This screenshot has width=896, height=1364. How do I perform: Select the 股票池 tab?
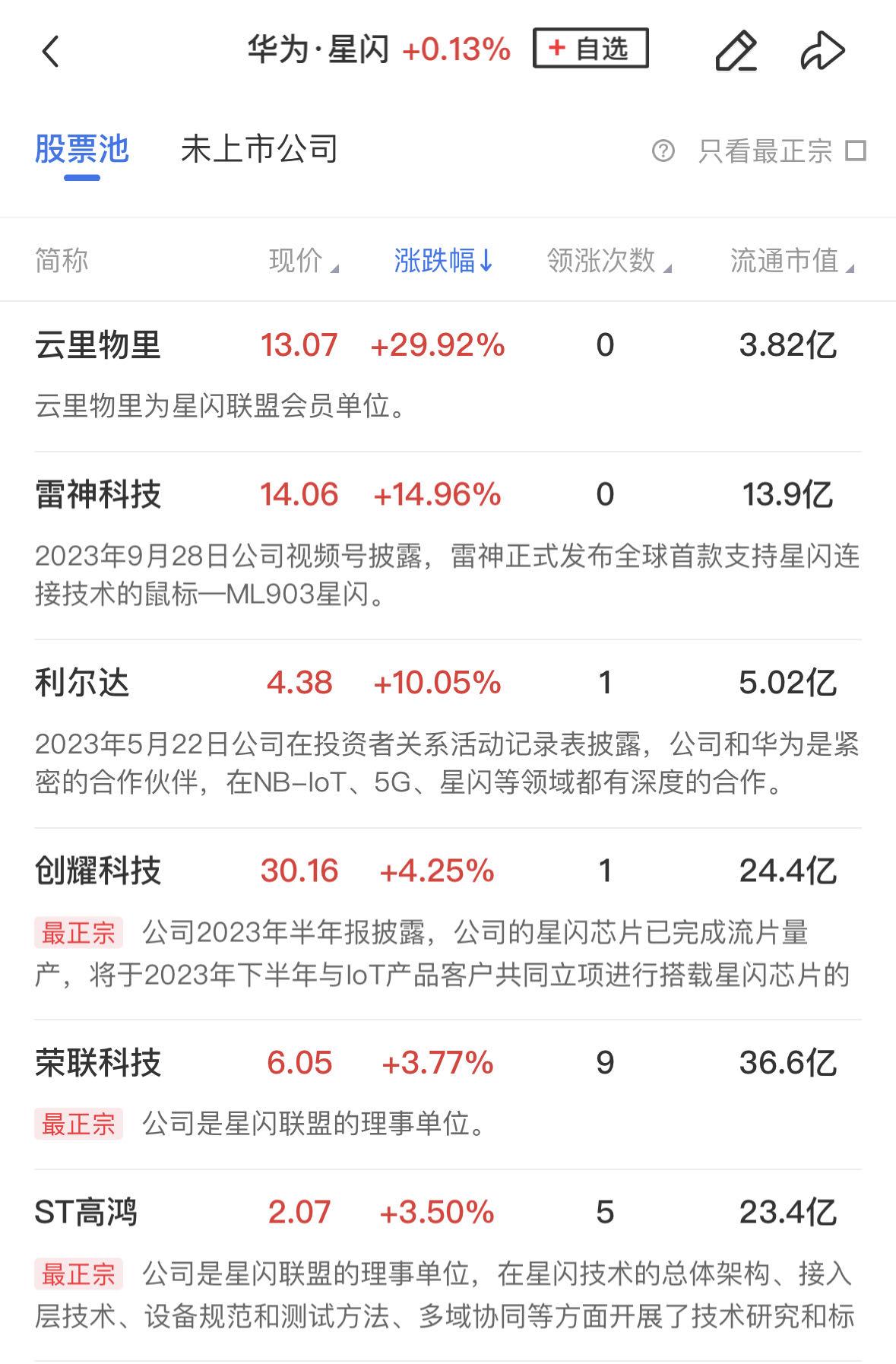click(x=82, y=149)
